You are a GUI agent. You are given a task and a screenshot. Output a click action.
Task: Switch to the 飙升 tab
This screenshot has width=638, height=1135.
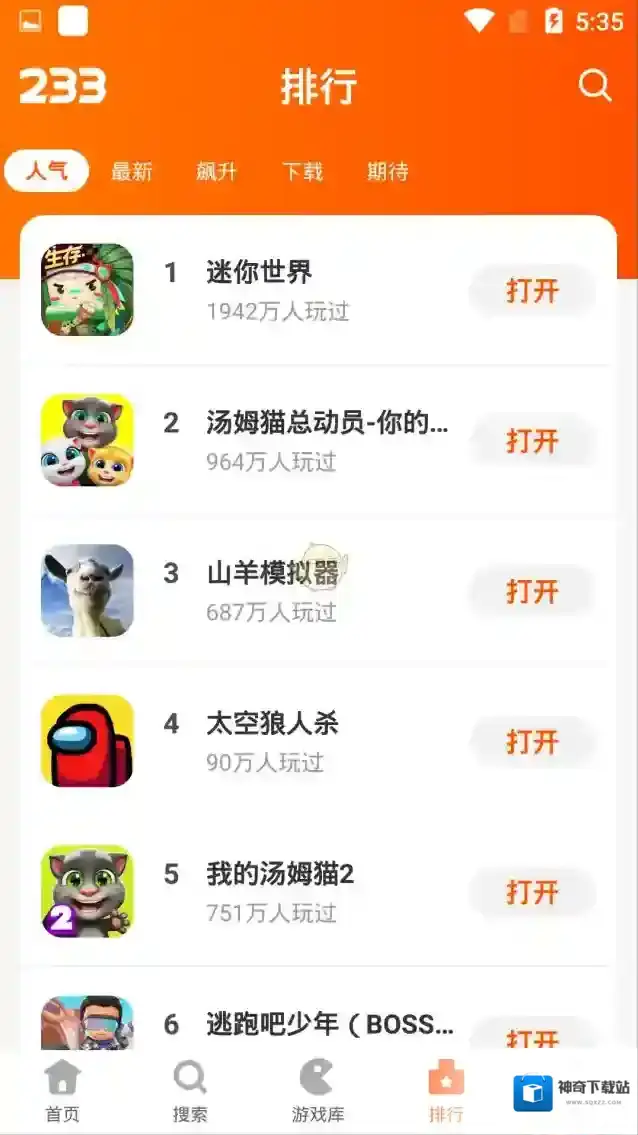point(216,172)
